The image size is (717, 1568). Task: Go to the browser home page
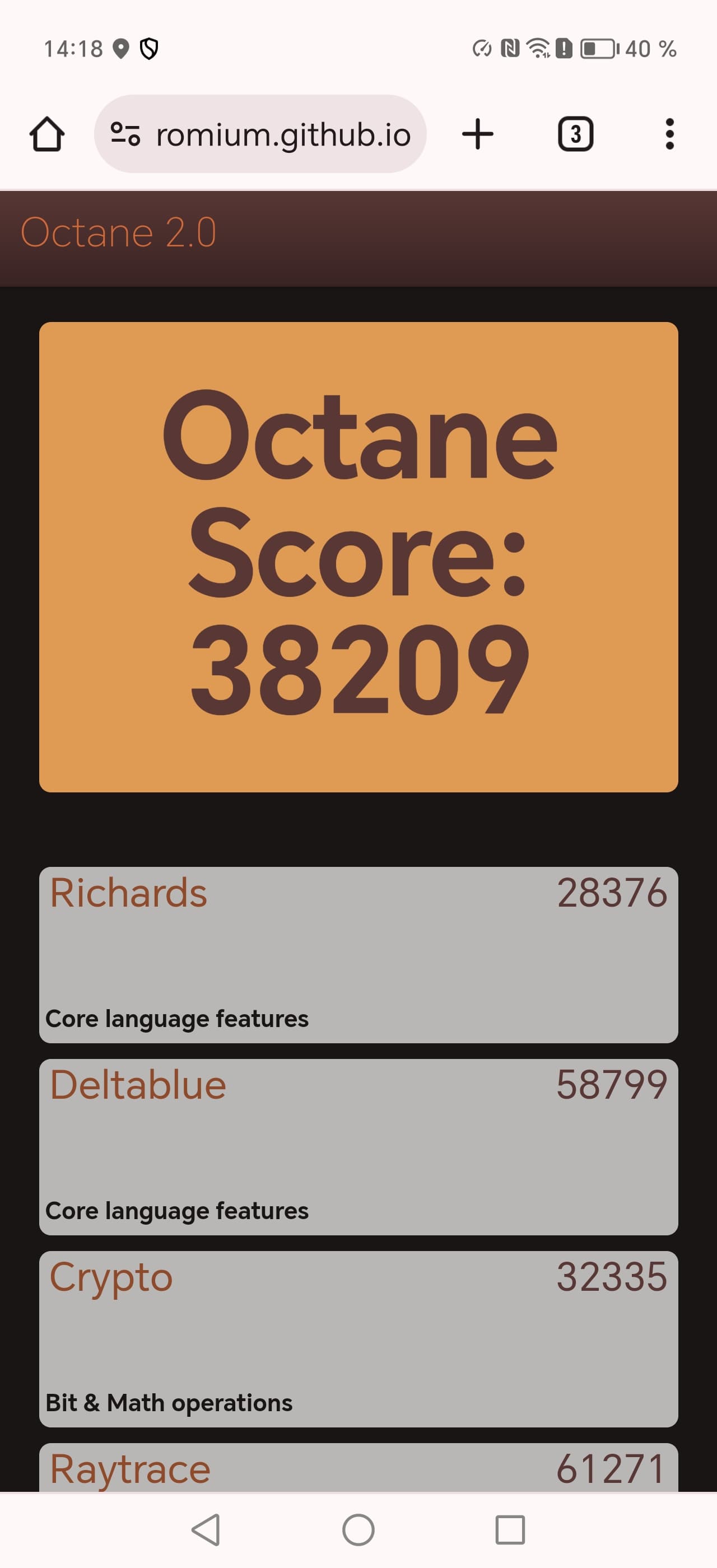[47, 134]
